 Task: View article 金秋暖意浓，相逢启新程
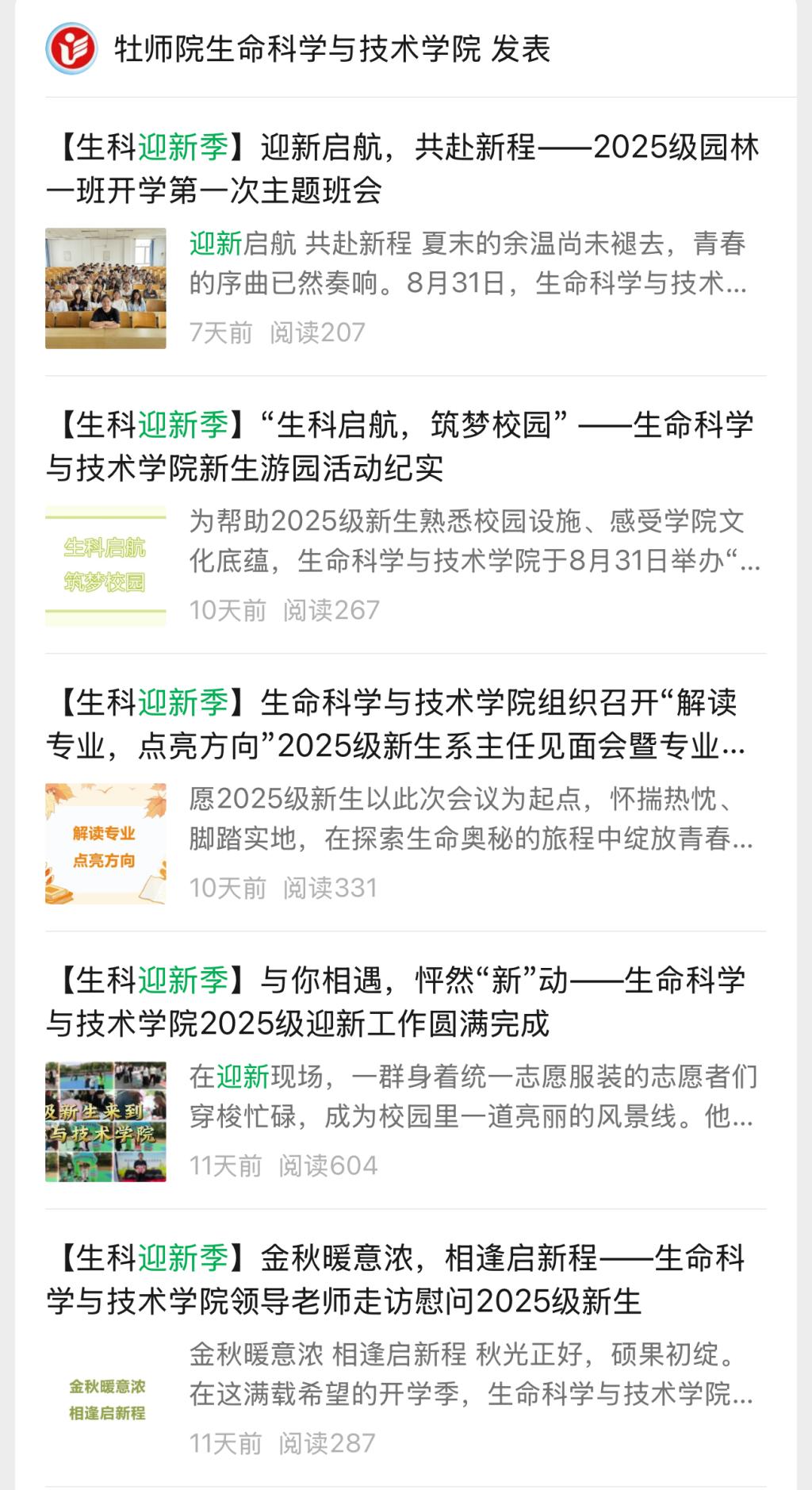pyautogui.click(x=396, y=1280)
